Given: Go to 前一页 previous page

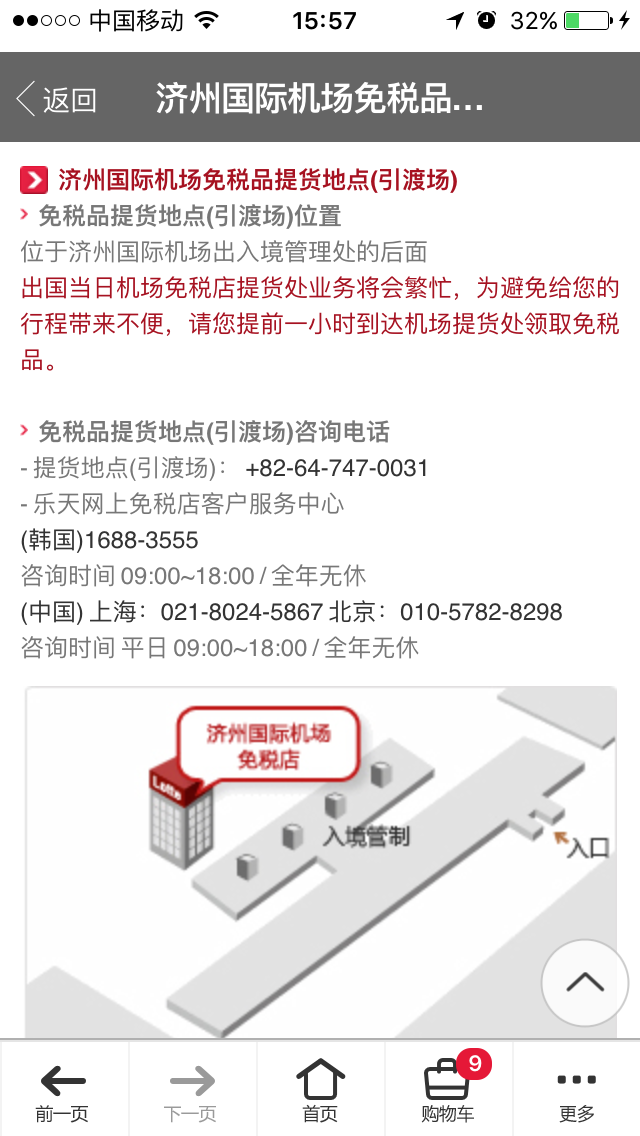Looking at the screenshot, I should (x=62, y=1088).
